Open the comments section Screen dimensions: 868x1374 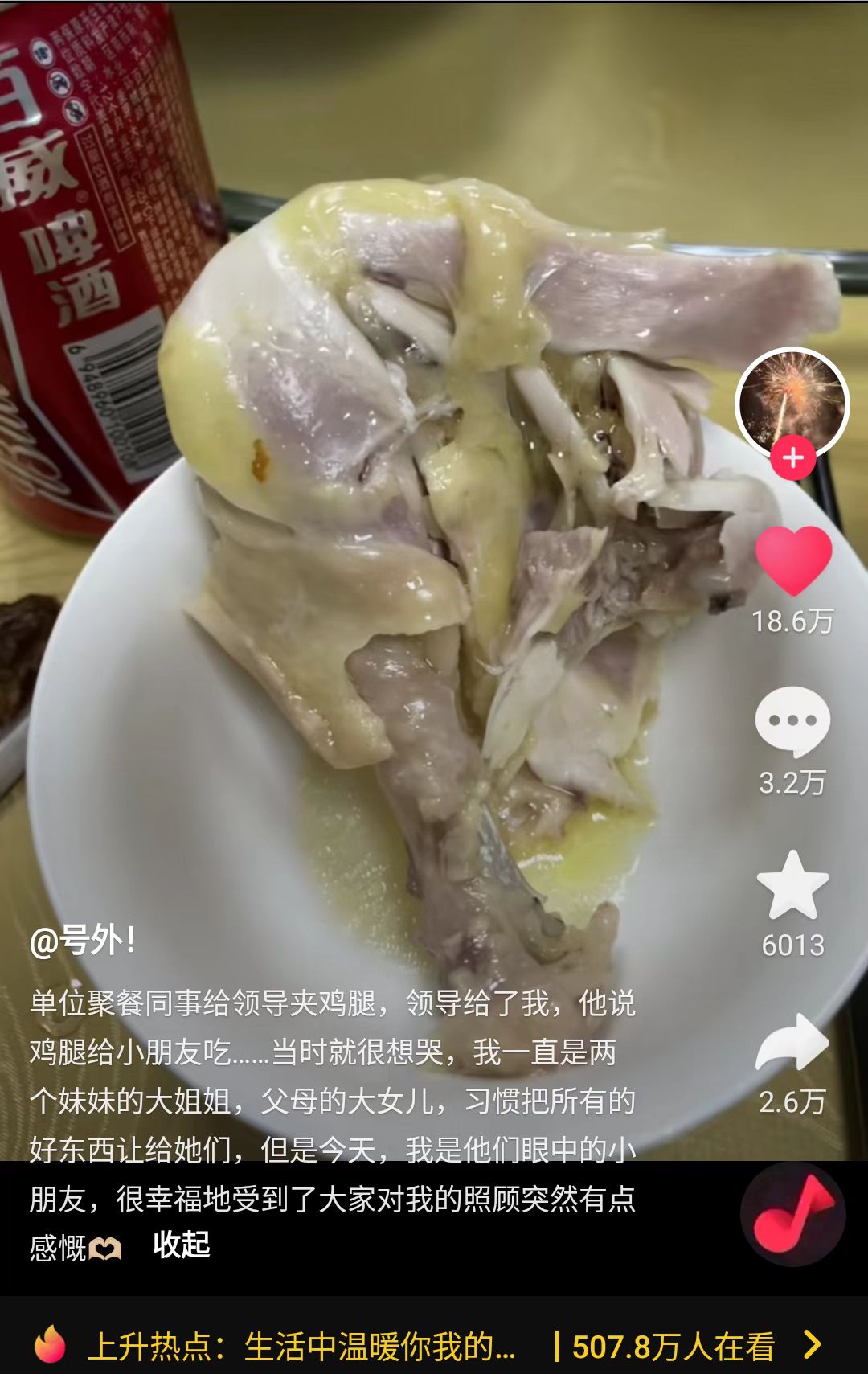tap(792, 721)
